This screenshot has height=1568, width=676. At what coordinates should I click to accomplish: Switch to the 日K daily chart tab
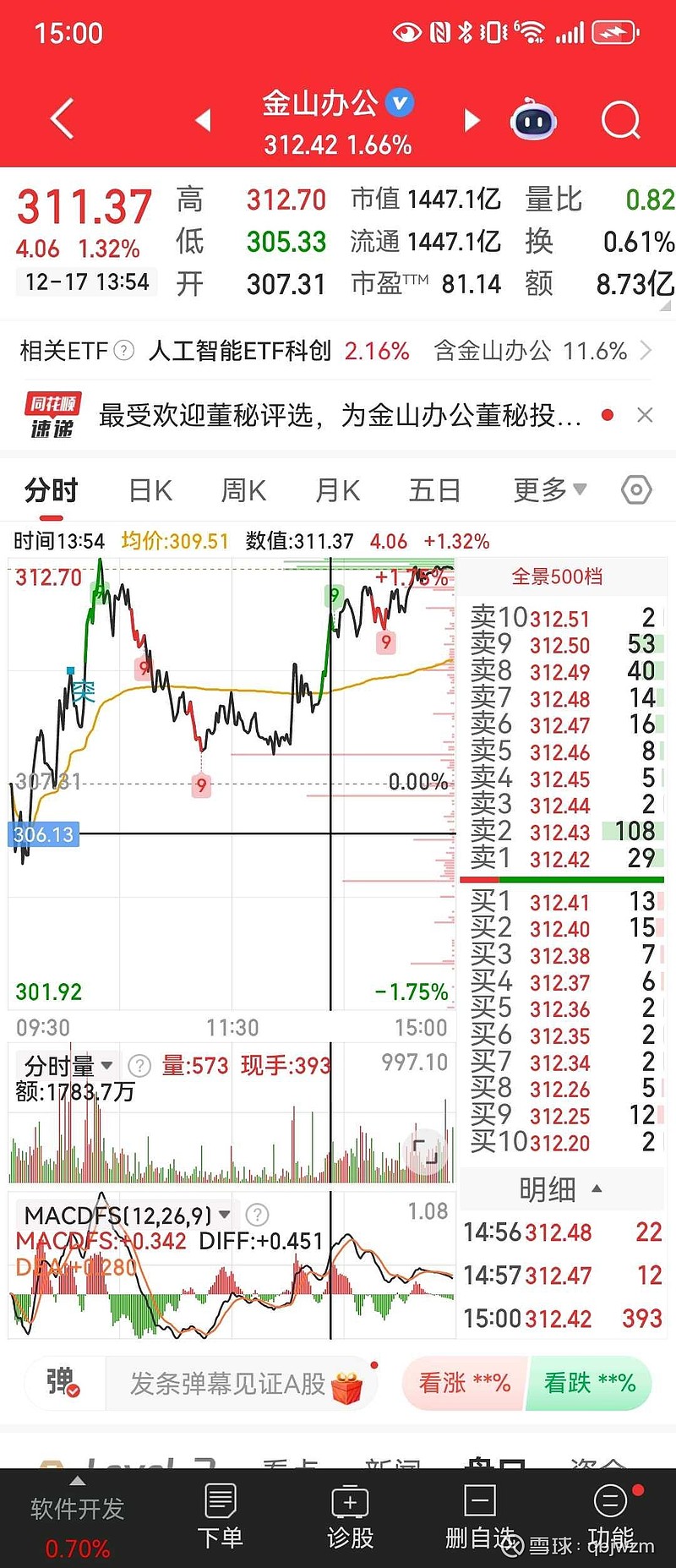coord(149,489)
